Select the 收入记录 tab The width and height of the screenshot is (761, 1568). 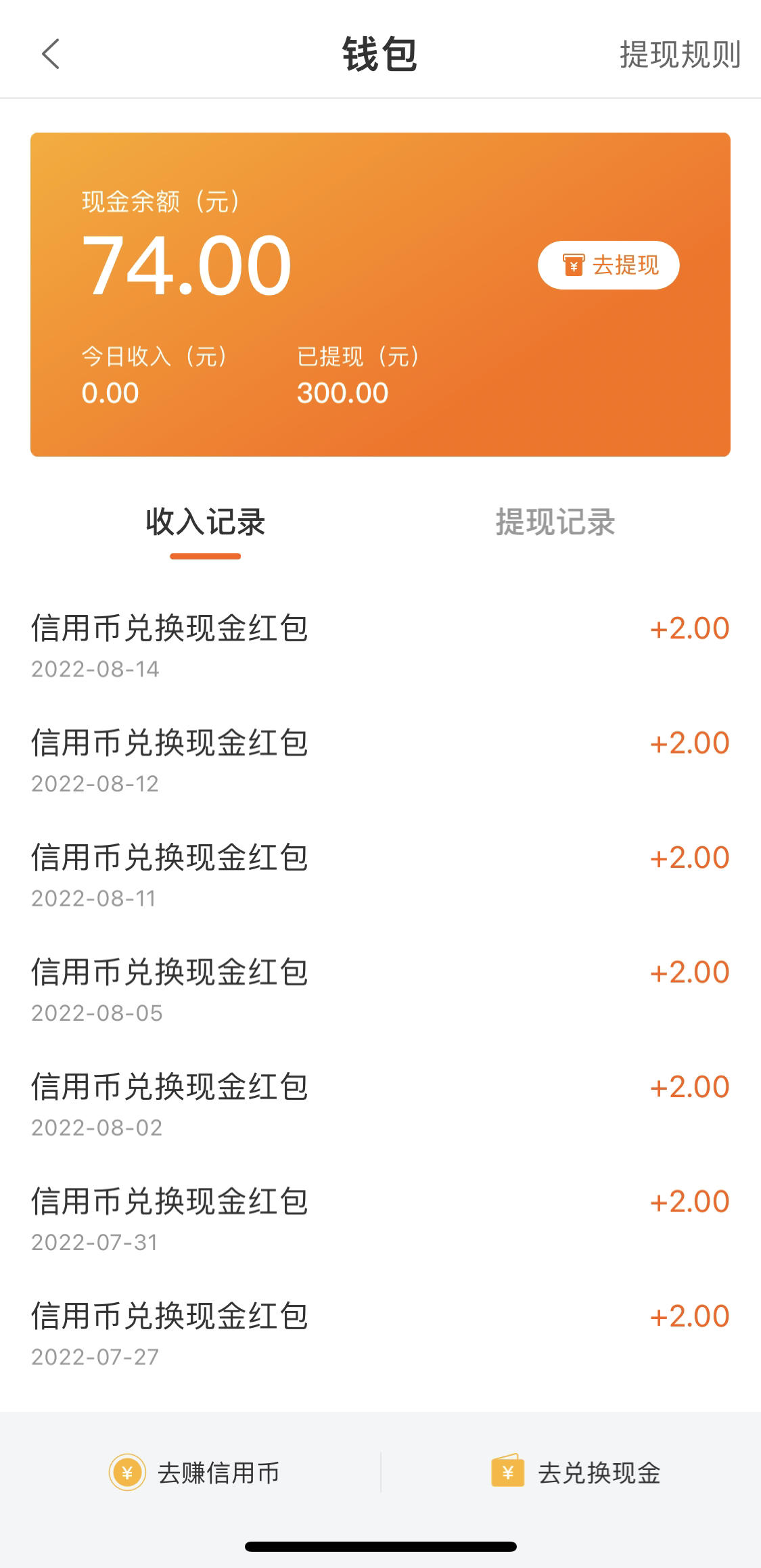[x=206, y=522]
